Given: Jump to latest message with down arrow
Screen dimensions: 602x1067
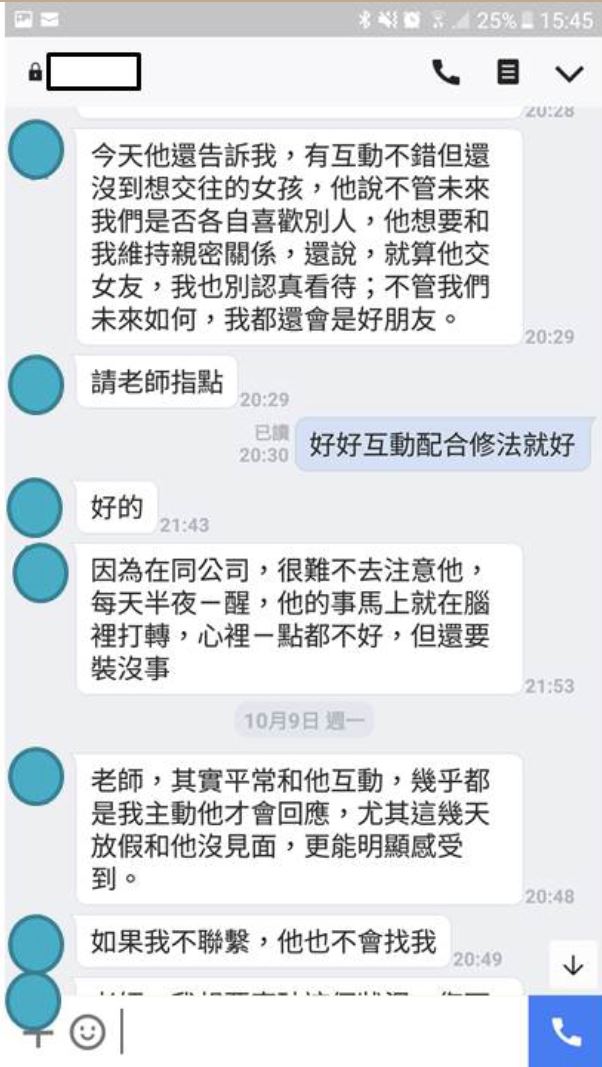Looking at the screenshot, I should [x=573, y=965].
